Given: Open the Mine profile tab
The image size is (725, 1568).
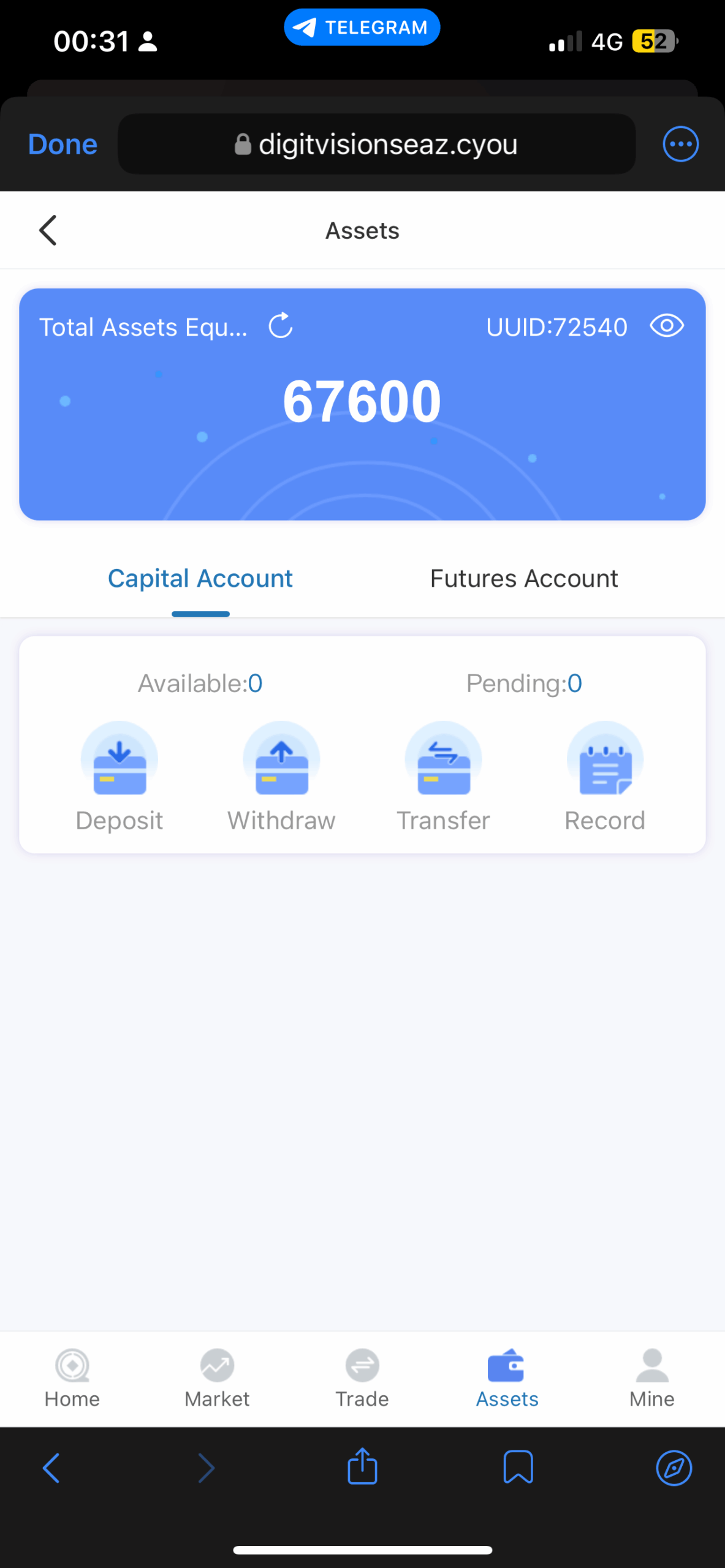Looking at the screenshot, I should (652, 1378).
